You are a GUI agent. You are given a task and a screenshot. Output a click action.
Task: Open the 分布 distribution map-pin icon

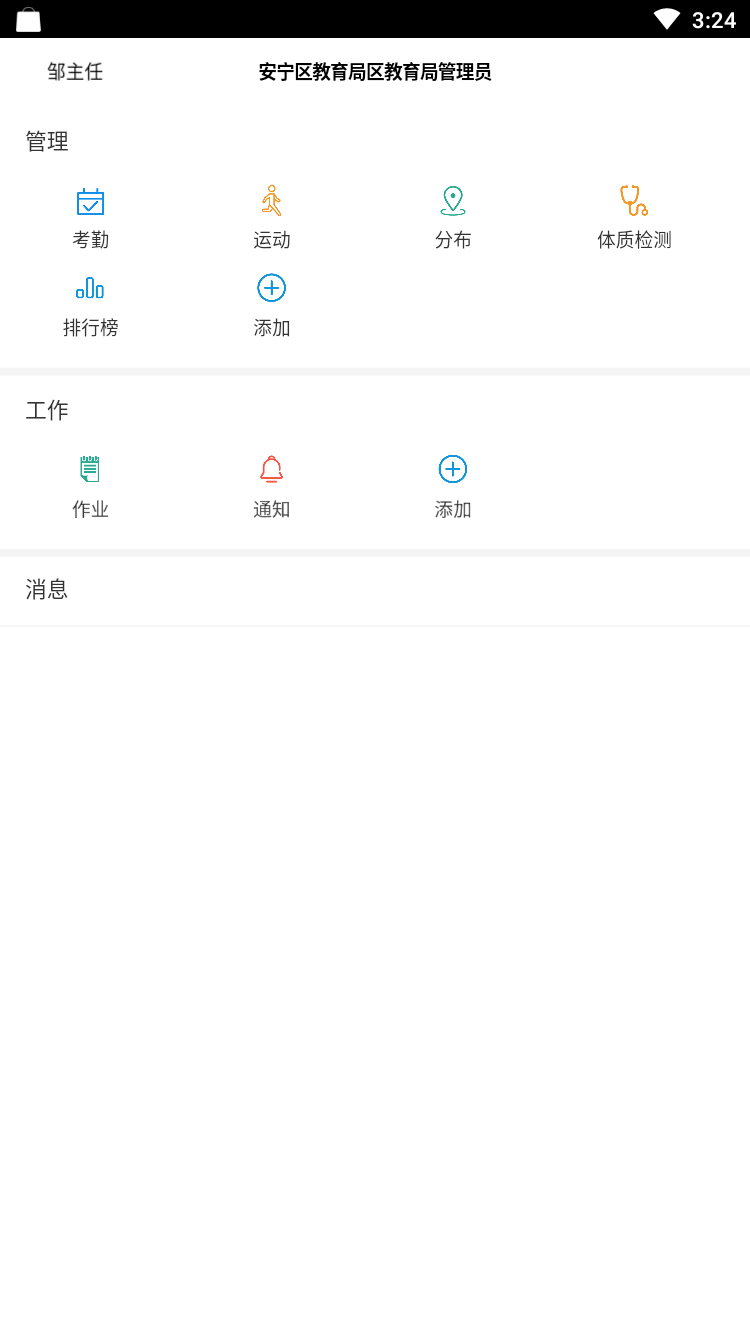coord(452,202)
